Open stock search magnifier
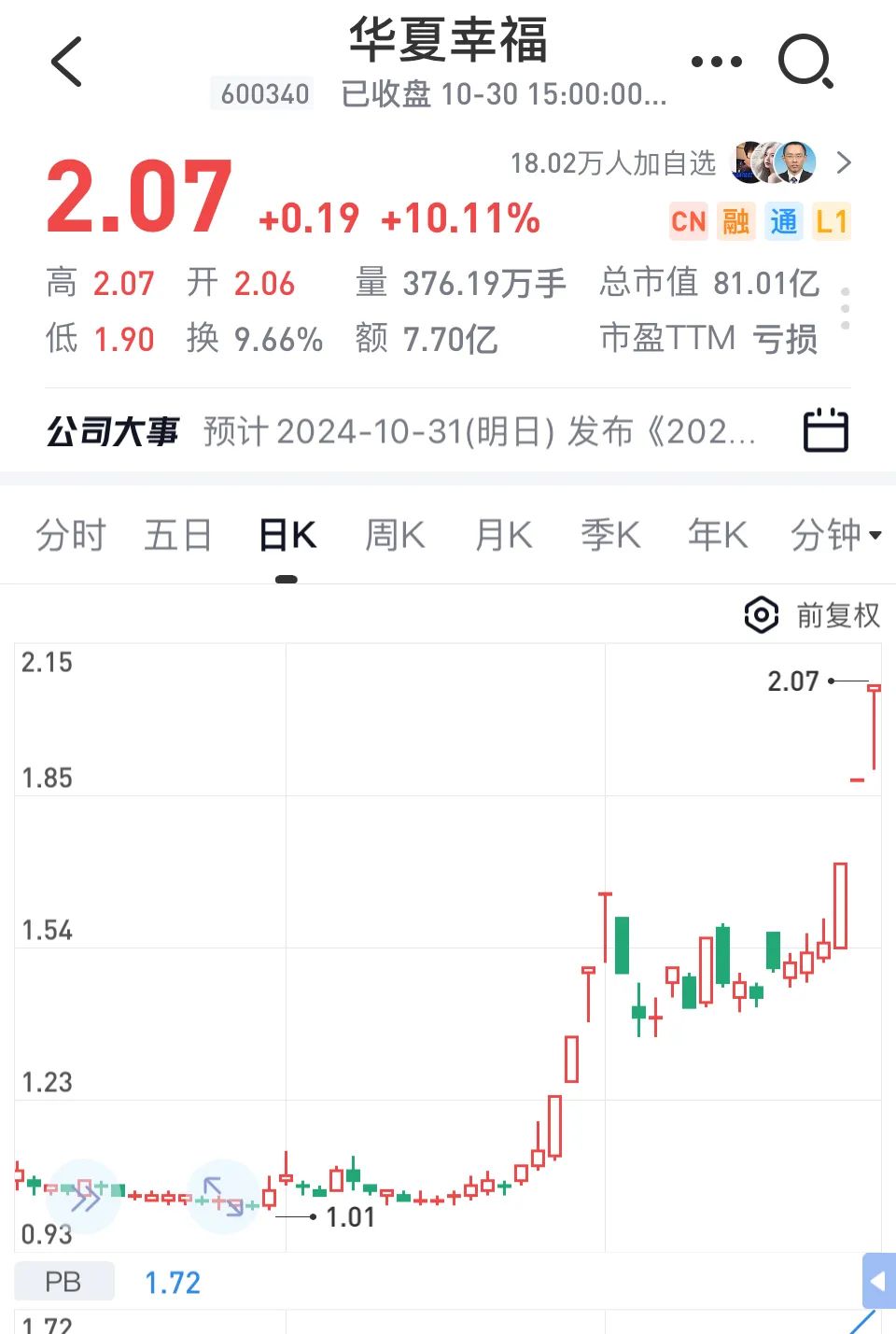The height and width of the screenshot is (1334, 896). [x=805, y=63]
